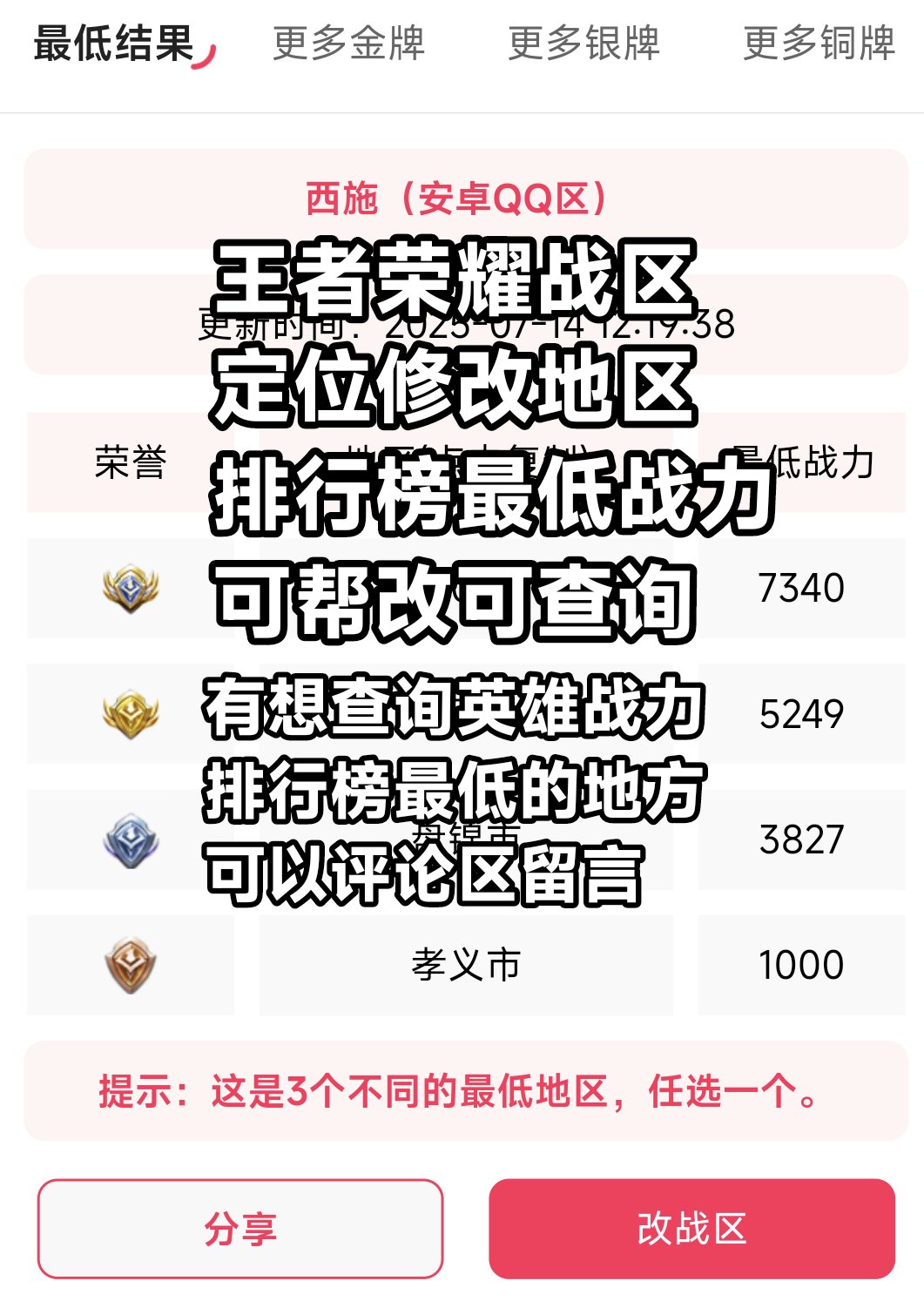Switch to the 更多铜牌 tab

819,48
